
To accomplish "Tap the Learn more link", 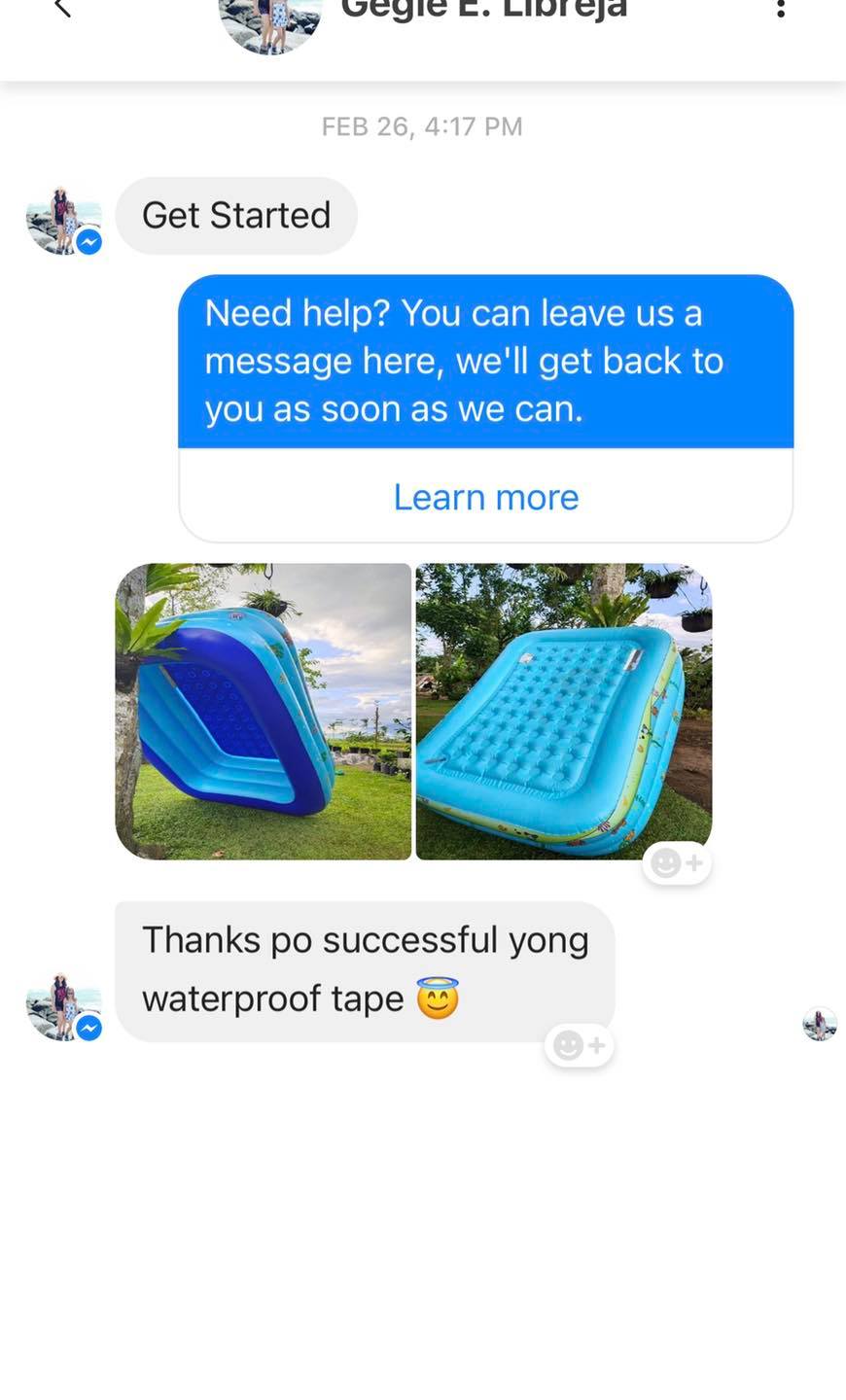I will [485, 497].
